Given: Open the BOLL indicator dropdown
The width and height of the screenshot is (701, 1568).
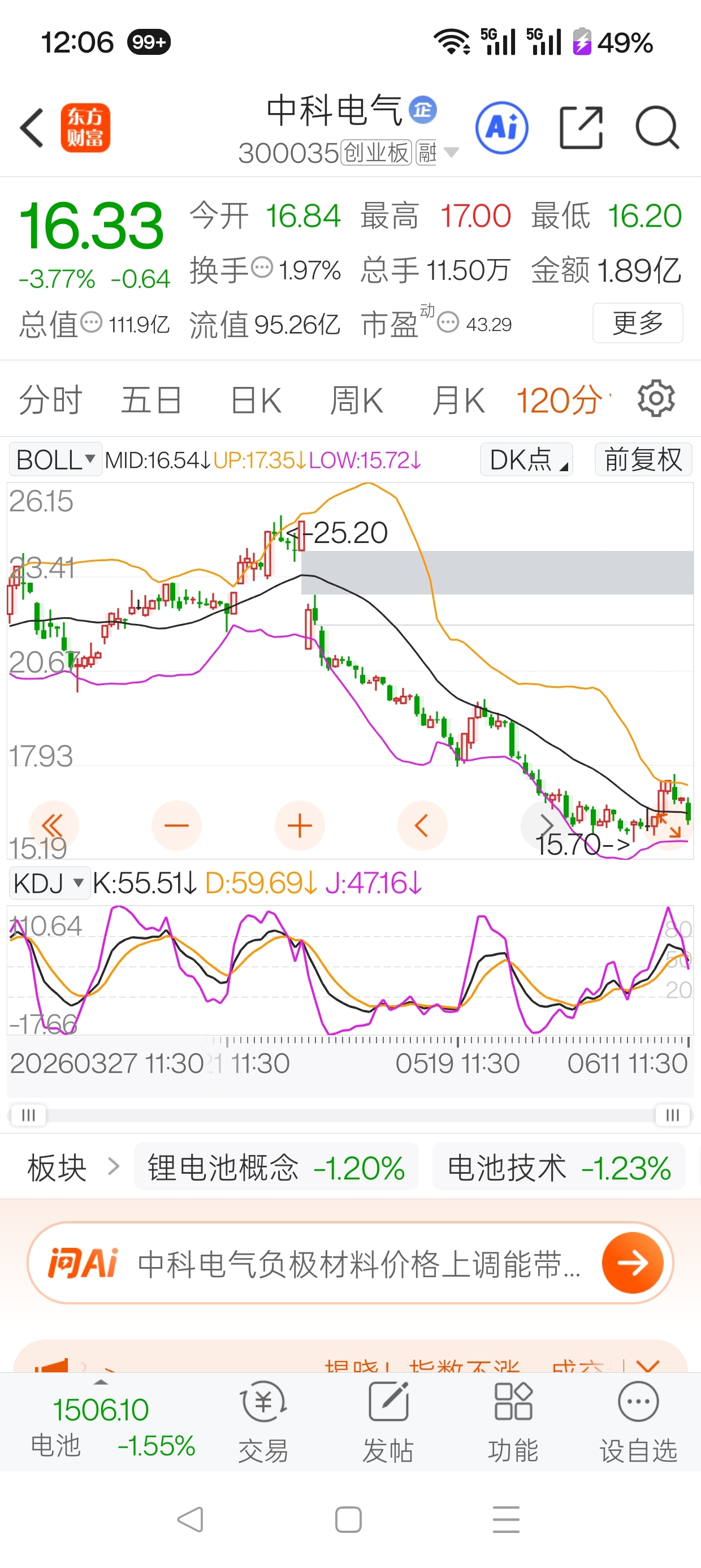Looking at the screenshot, I should coord(55,459).
